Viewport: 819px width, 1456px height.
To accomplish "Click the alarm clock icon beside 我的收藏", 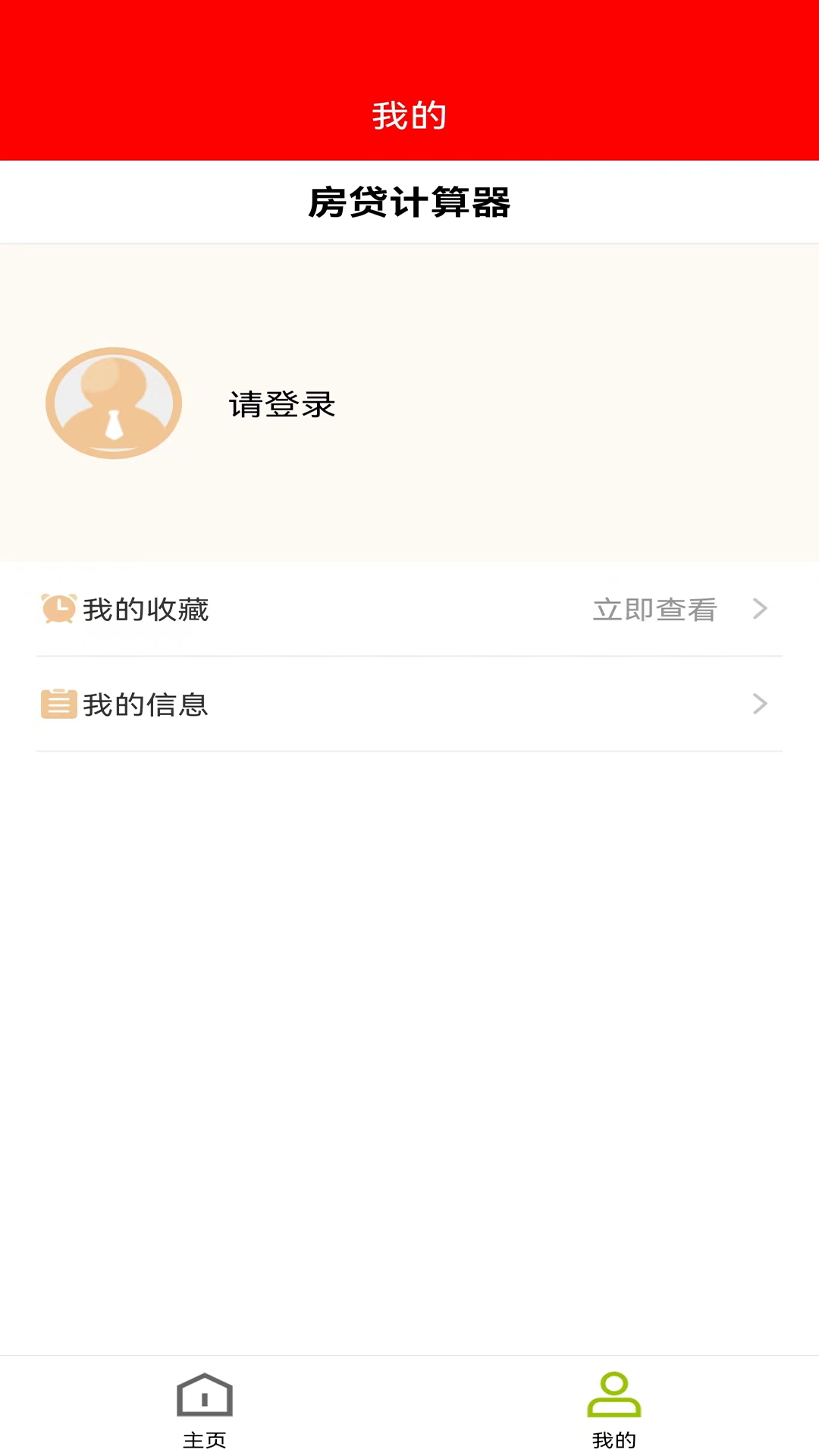I will click(x=58, y=608).
